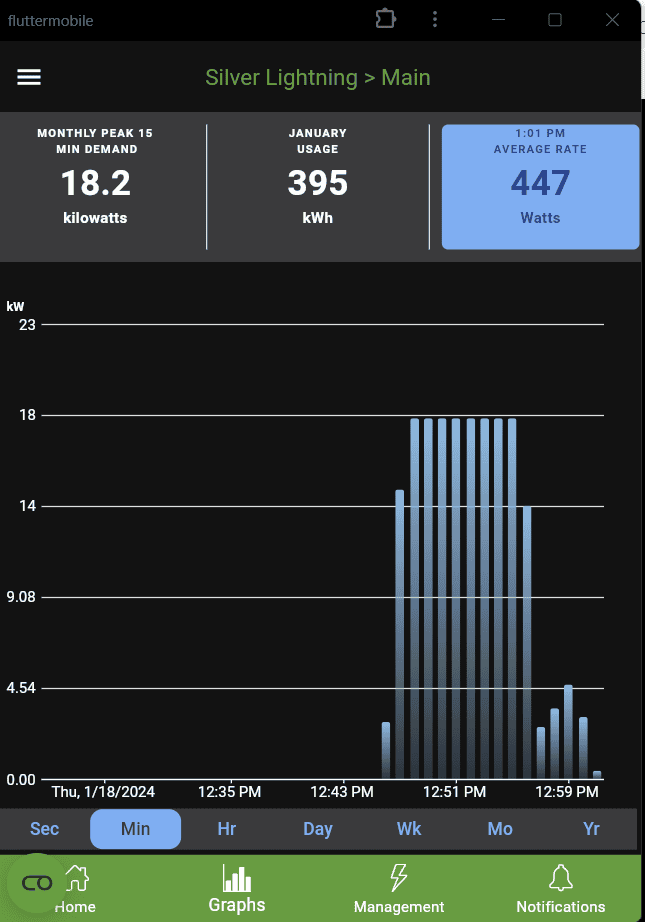Switch to the Yr graph range

tap(591, 829)
